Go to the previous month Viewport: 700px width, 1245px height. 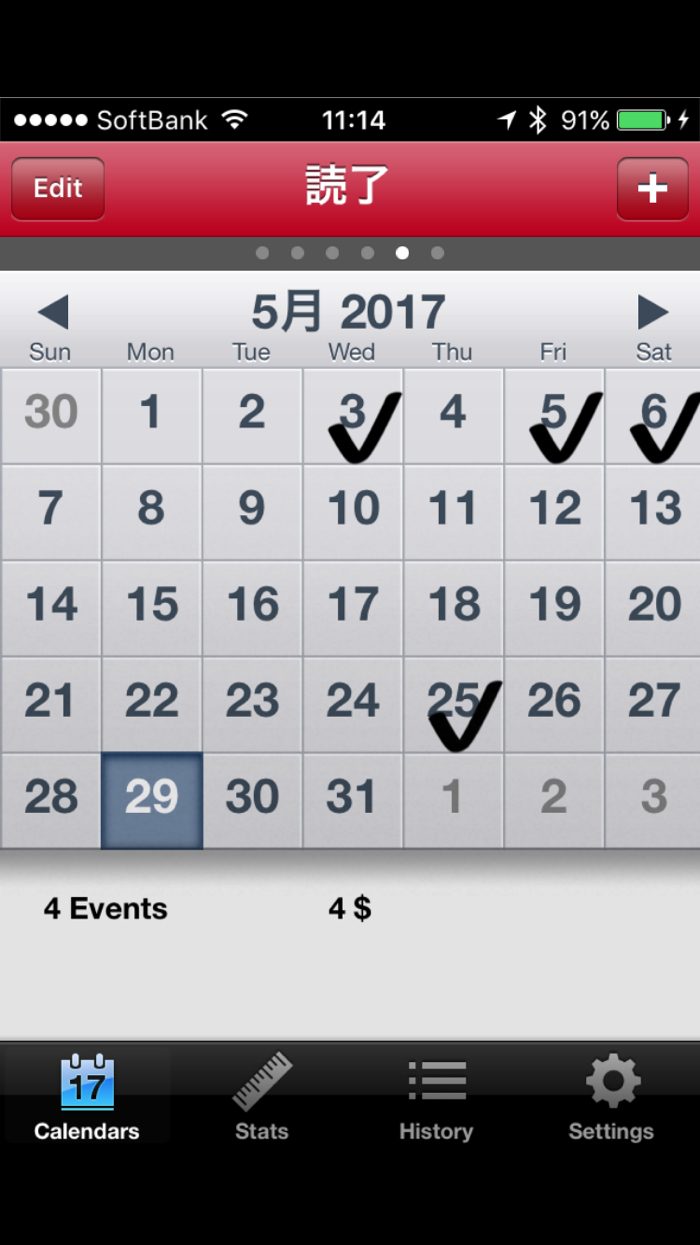tap(52, 312)
